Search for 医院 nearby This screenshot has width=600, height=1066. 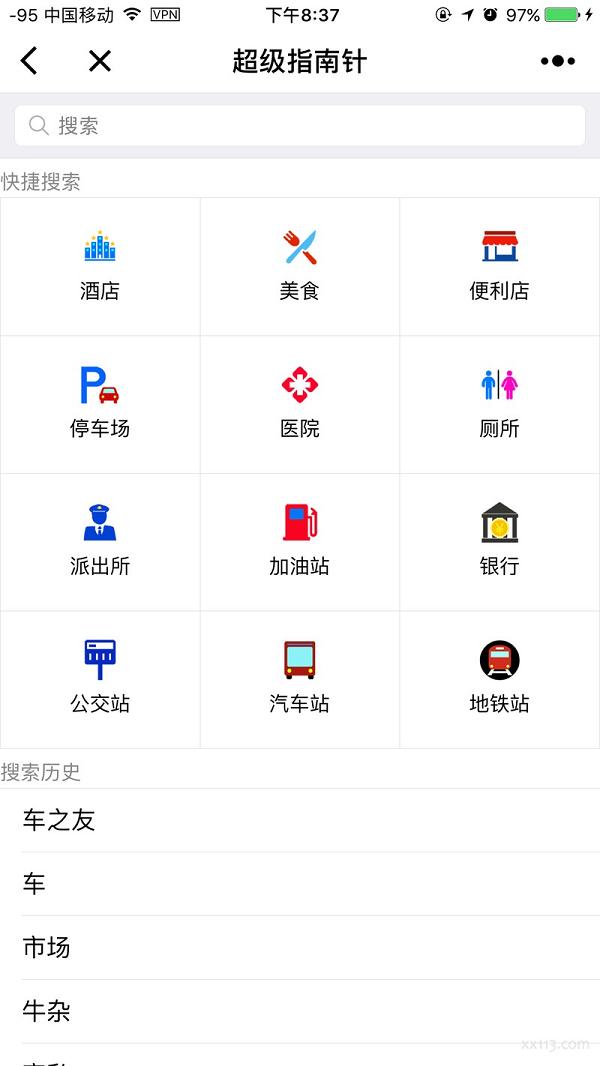[300, 405]
